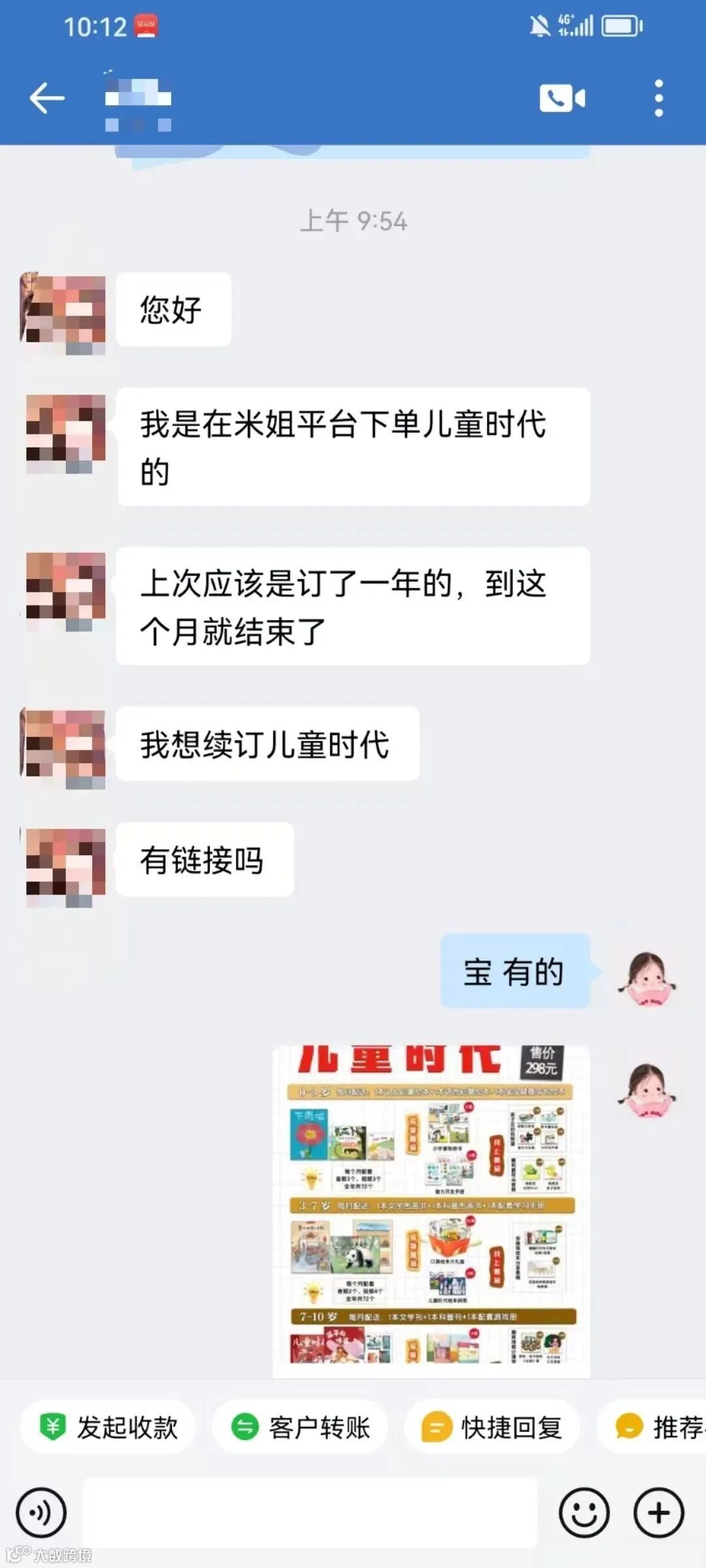Image resolution: width=706 pixels, height=1568 pixels.
Task: Open the three-dot more options menu
Action: (658, 97)
